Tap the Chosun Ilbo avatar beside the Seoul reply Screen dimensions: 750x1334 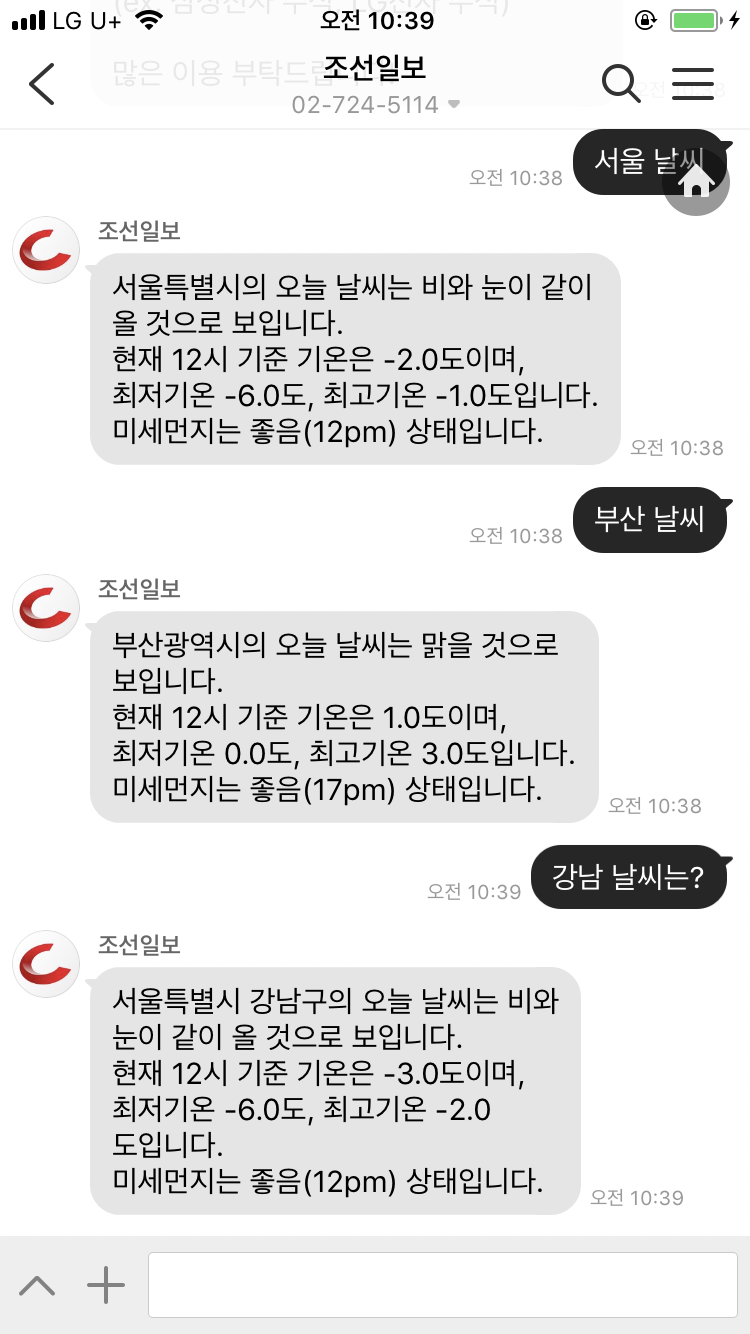point(45,250)
